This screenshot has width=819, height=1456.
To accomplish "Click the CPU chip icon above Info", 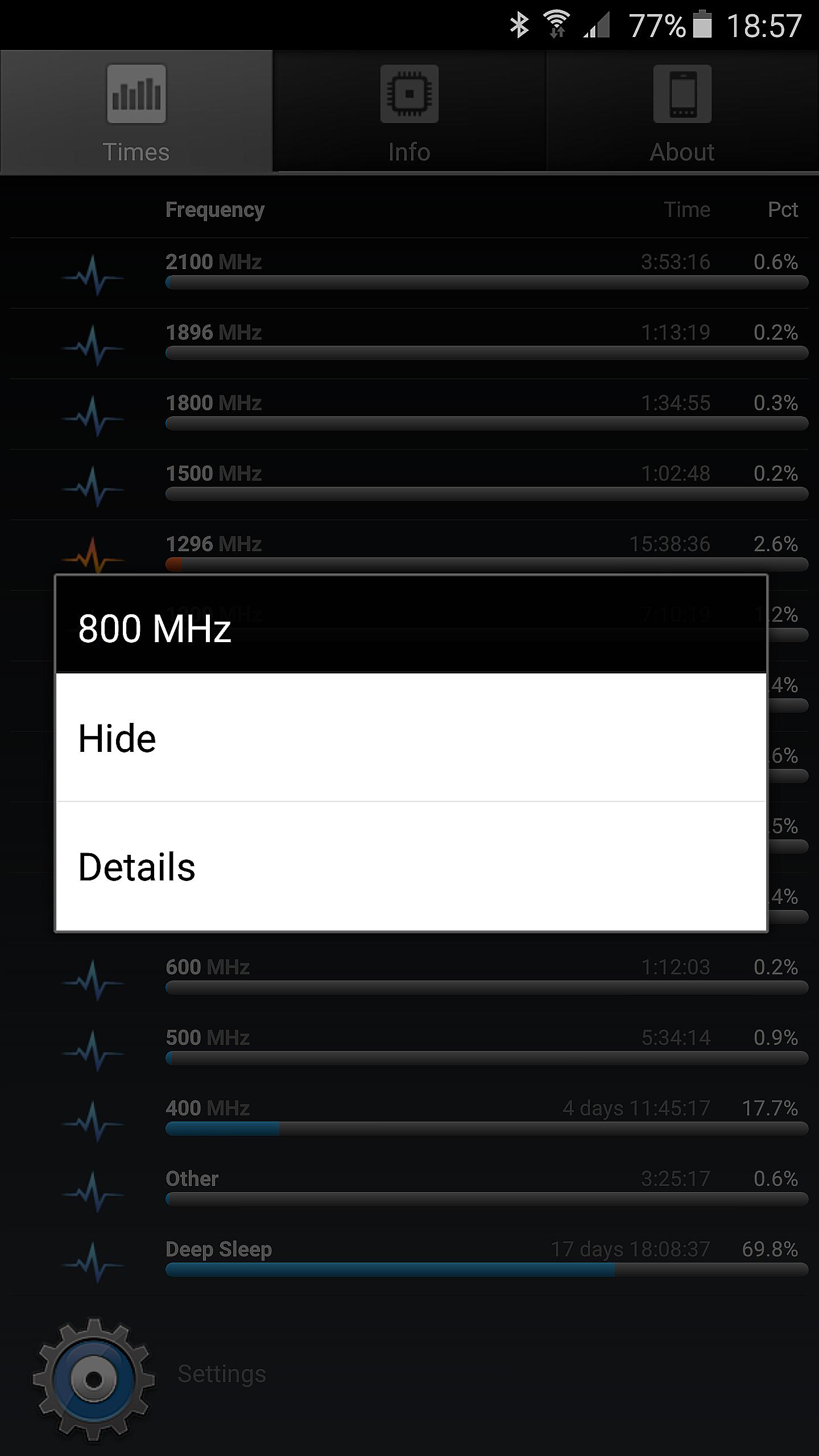I will [x=409, y=94].
